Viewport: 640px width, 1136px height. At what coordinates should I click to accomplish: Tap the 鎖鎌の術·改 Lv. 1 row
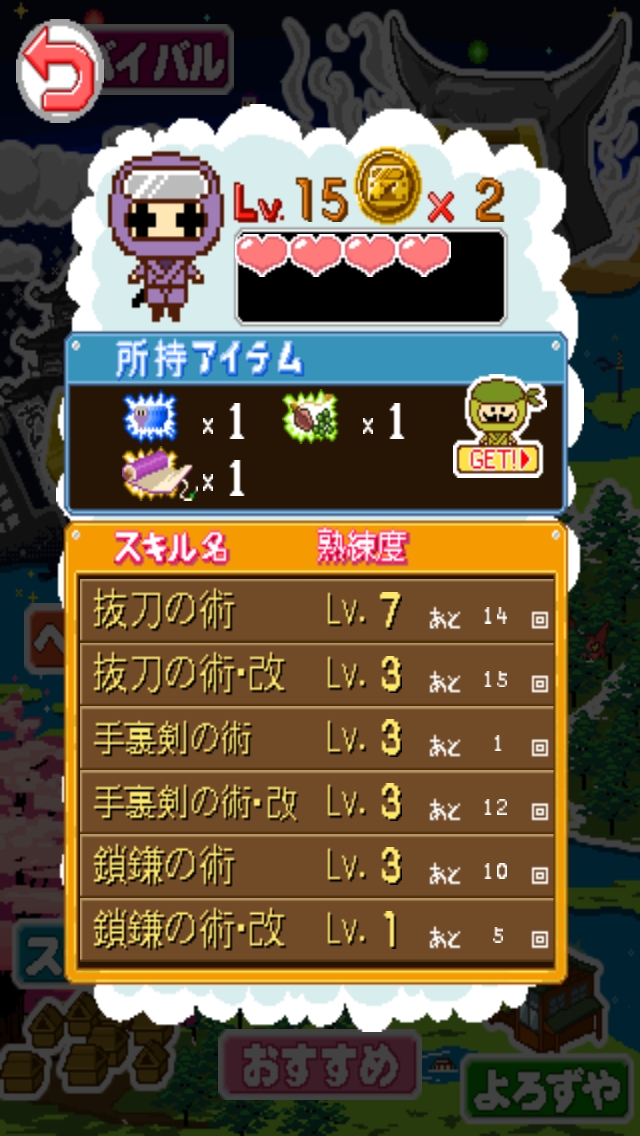click(317, 930)
